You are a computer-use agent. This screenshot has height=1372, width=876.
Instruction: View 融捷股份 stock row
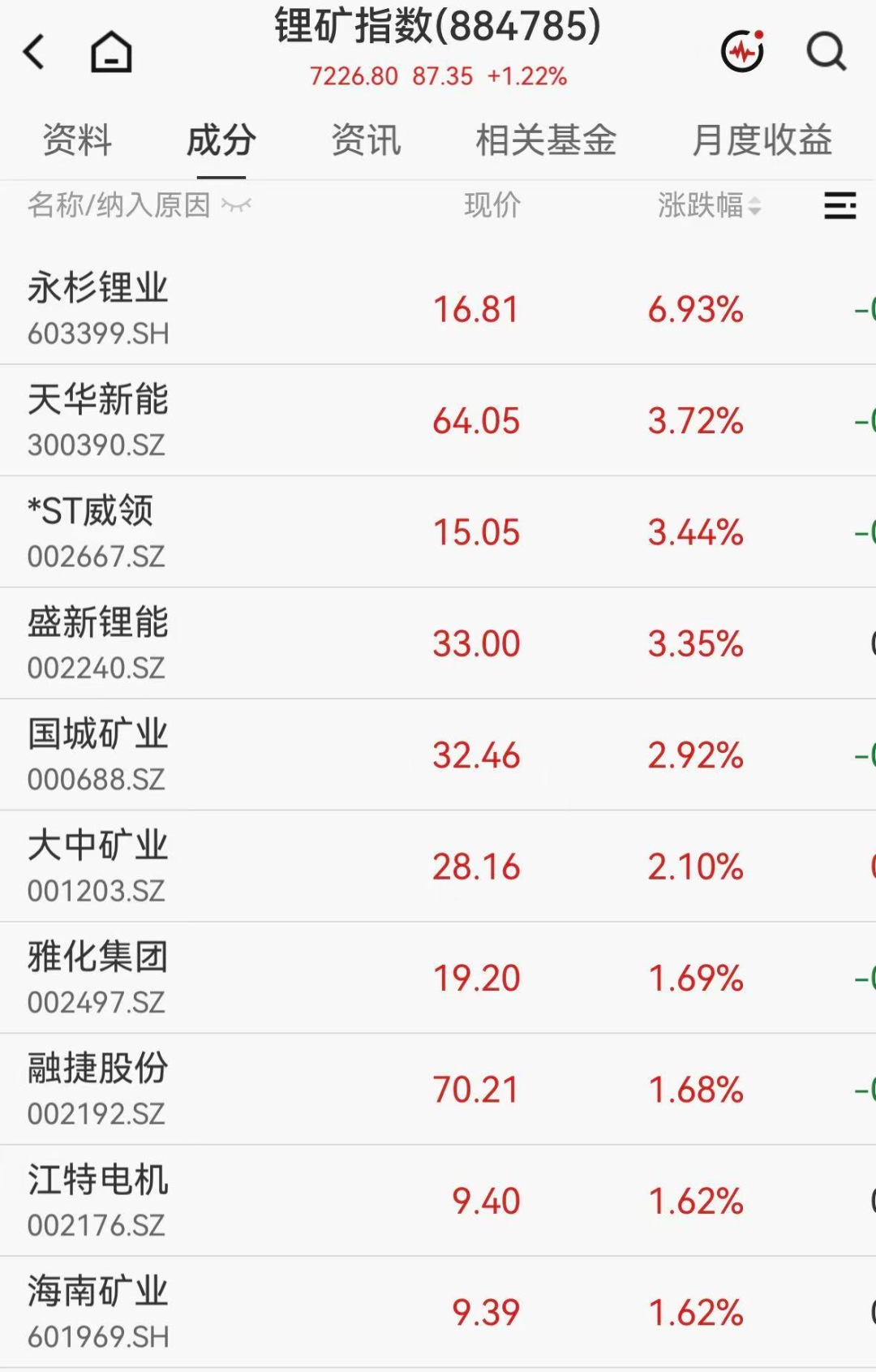(x=438, y=1089)
